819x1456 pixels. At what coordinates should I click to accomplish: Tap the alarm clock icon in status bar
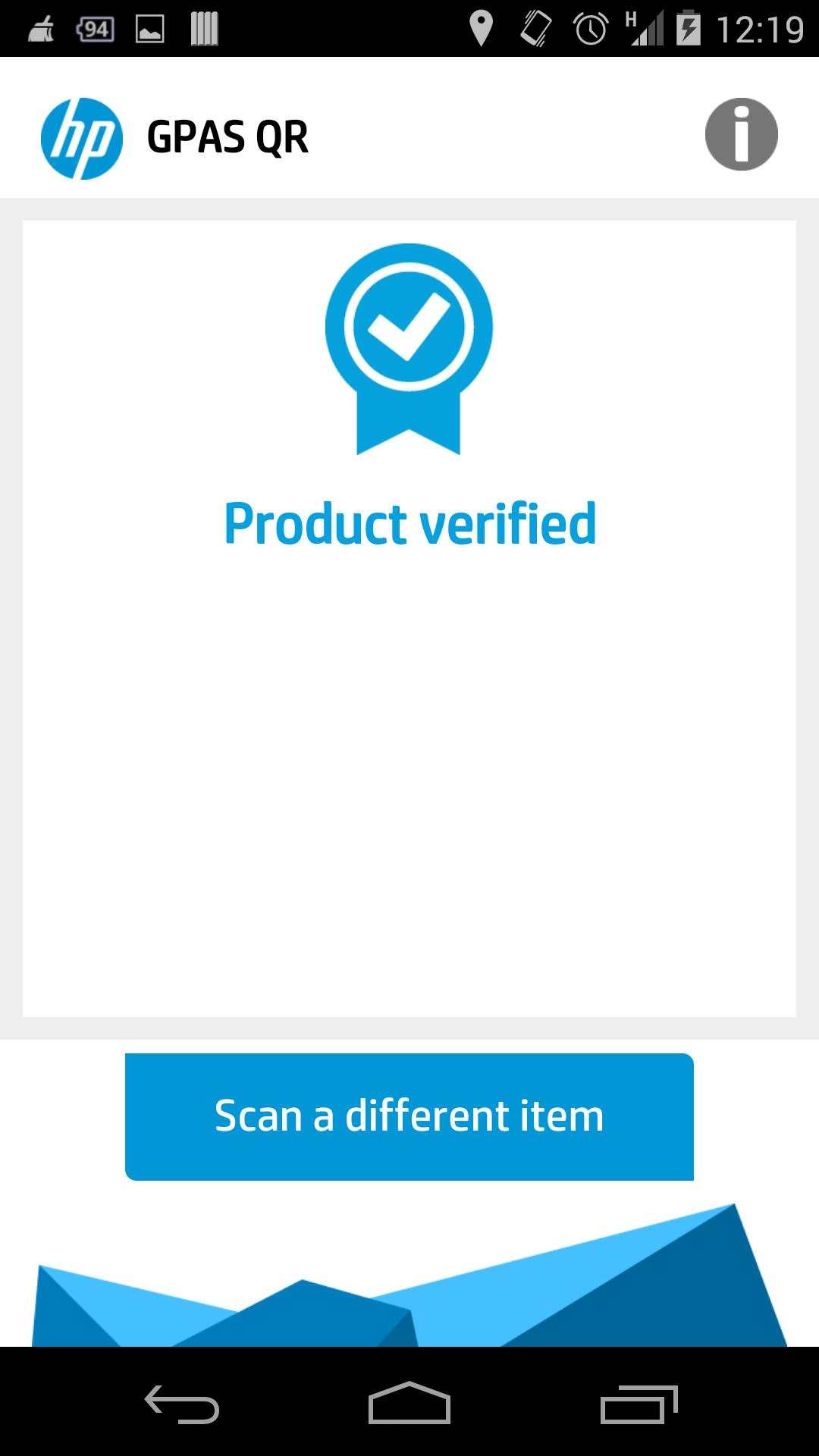[588, 28]
